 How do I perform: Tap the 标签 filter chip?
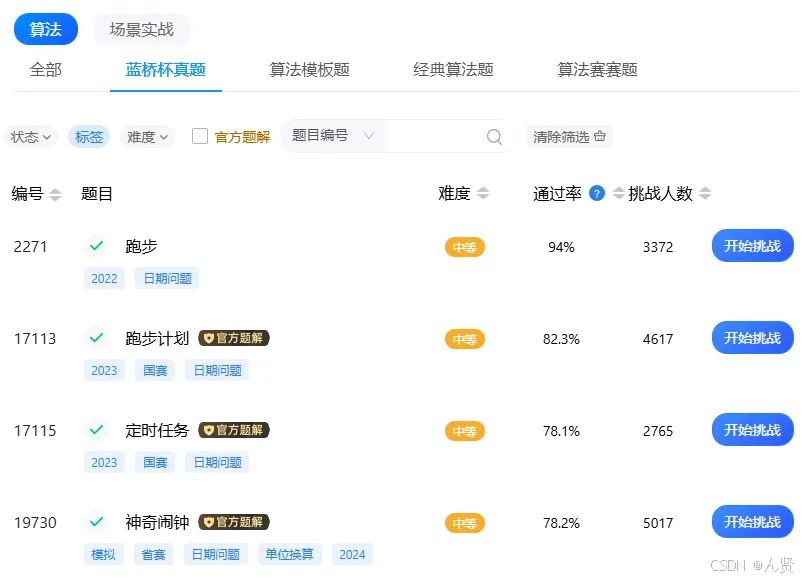pyautogui.click(x=89, y=137)
